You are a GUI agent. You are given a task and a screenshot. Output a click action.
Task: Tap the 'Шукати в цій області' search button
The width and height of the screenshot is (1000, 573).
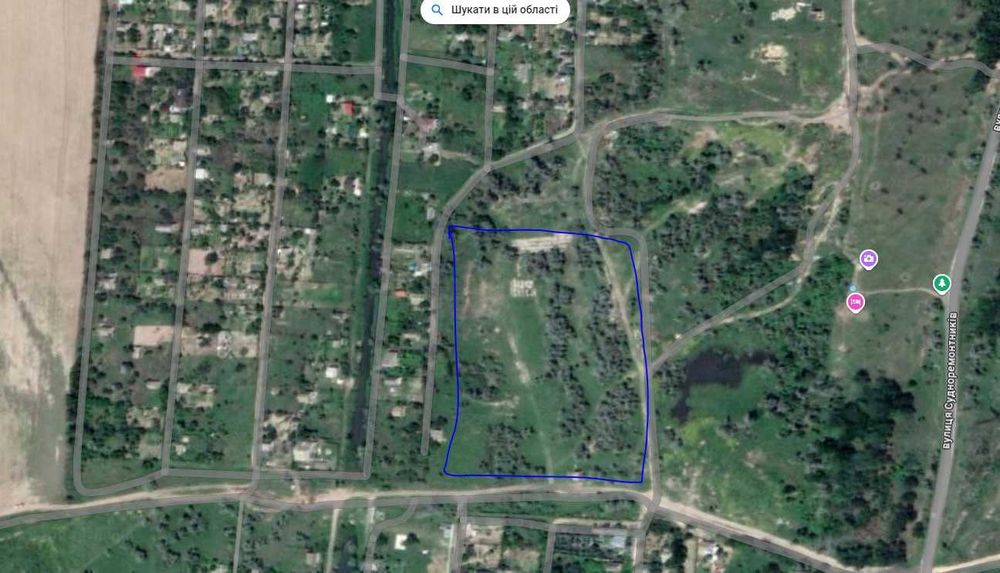pyautogui.click(x=495, y=11)
